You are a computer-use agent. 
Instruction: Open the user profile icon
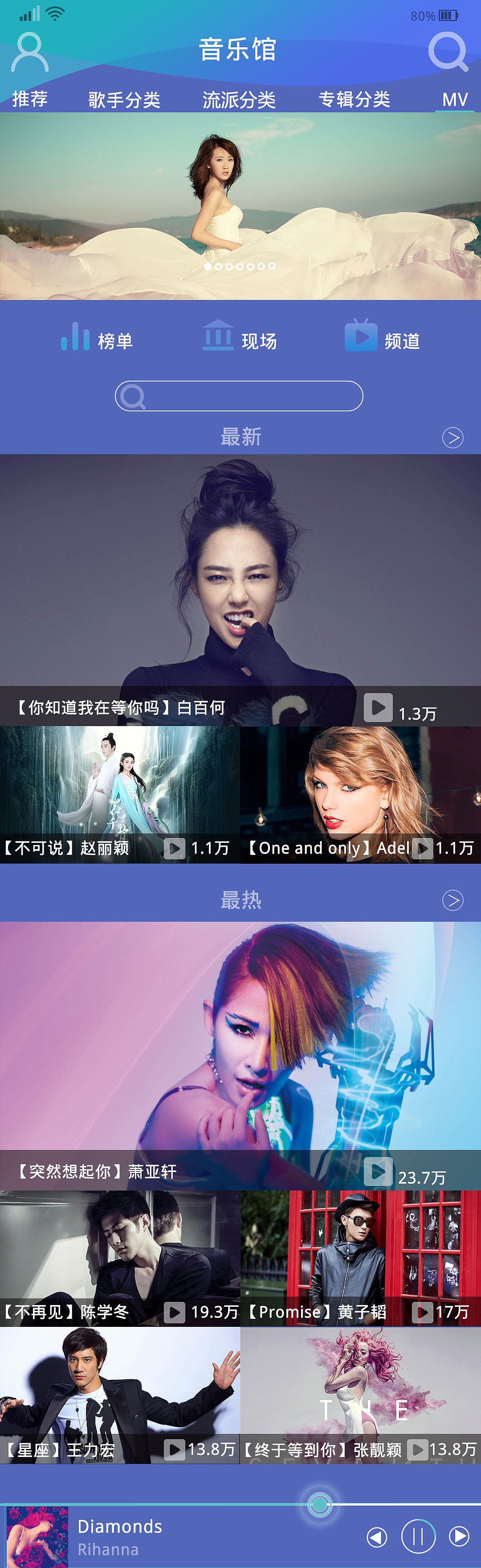(x=29, y=53)
